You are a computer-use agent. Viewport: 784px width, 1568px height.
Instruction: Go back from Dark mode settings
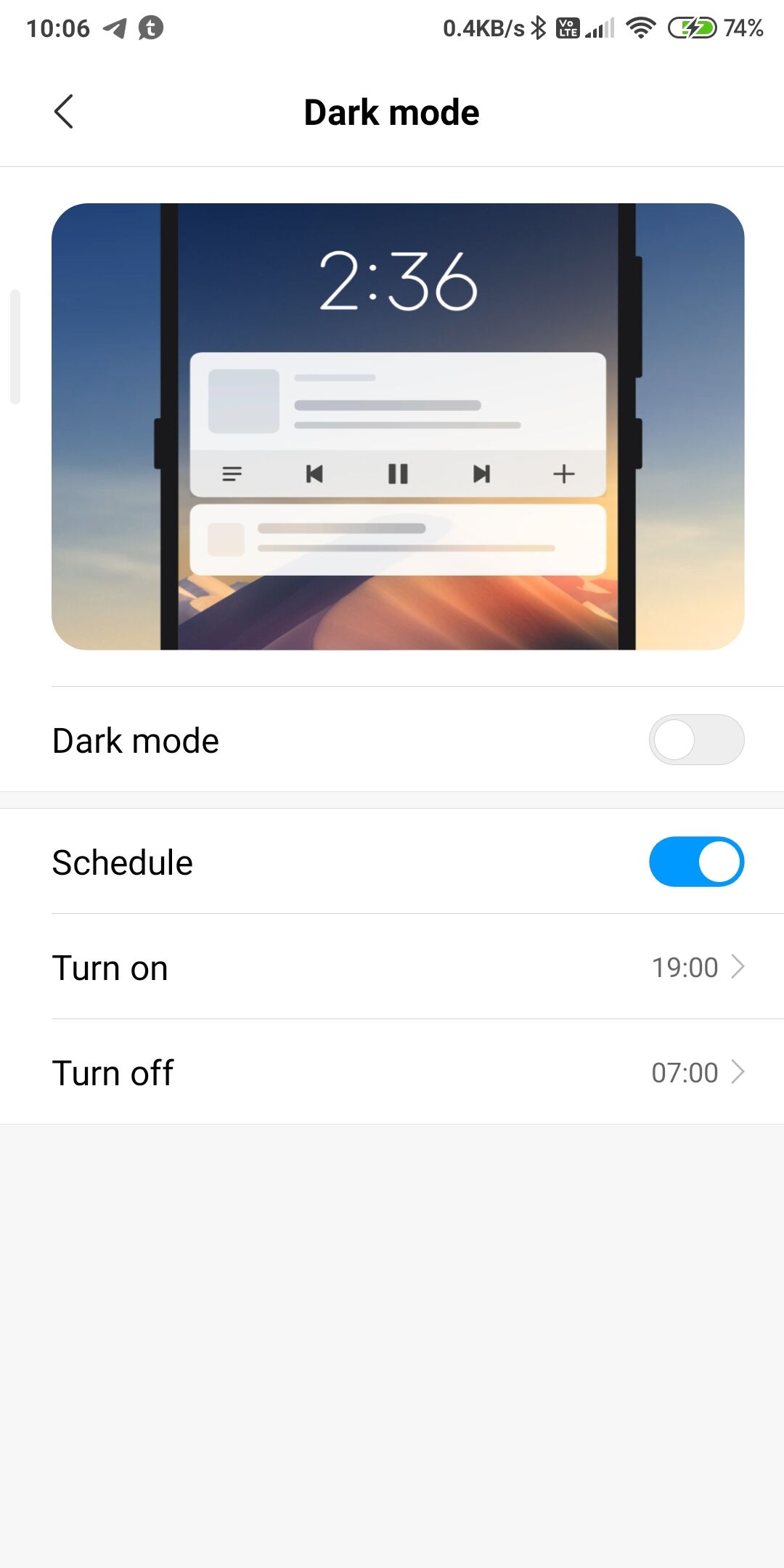pyautogui.click(x=64, y=112)
